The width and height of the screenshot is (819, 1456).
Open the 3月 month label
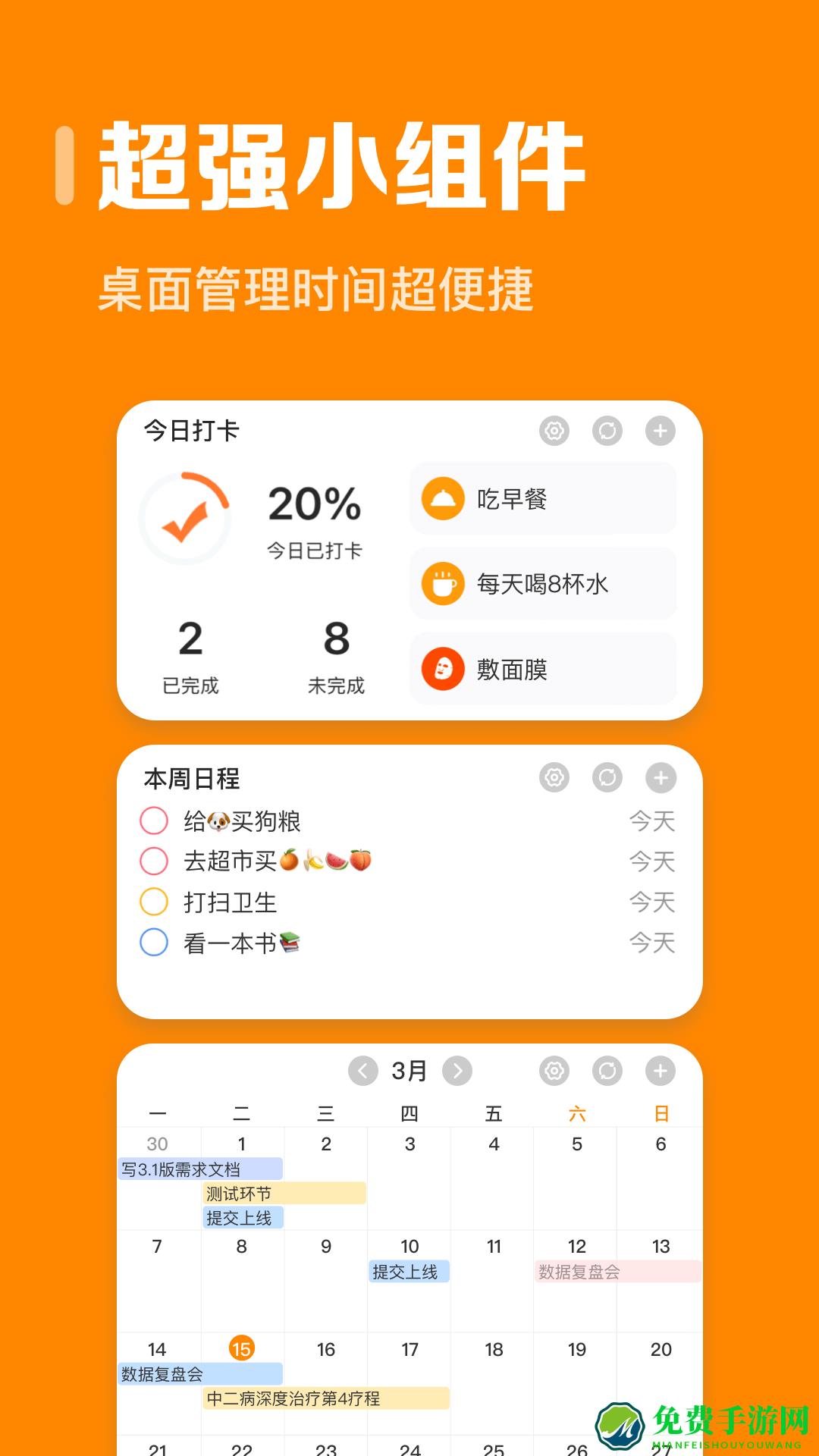[409, 1072]
